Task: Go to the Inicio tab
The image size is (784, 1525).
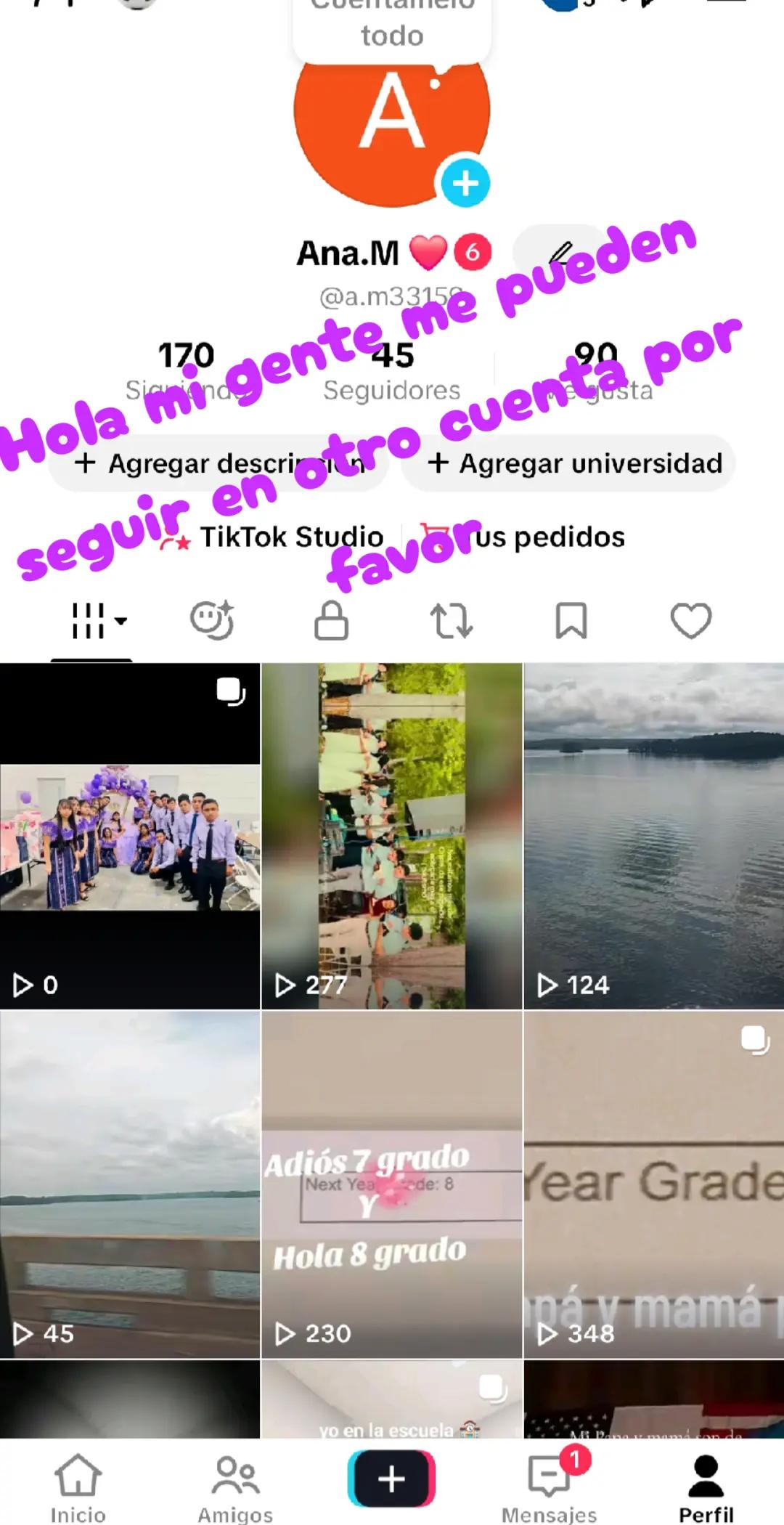Action: tap(78, 1487)
